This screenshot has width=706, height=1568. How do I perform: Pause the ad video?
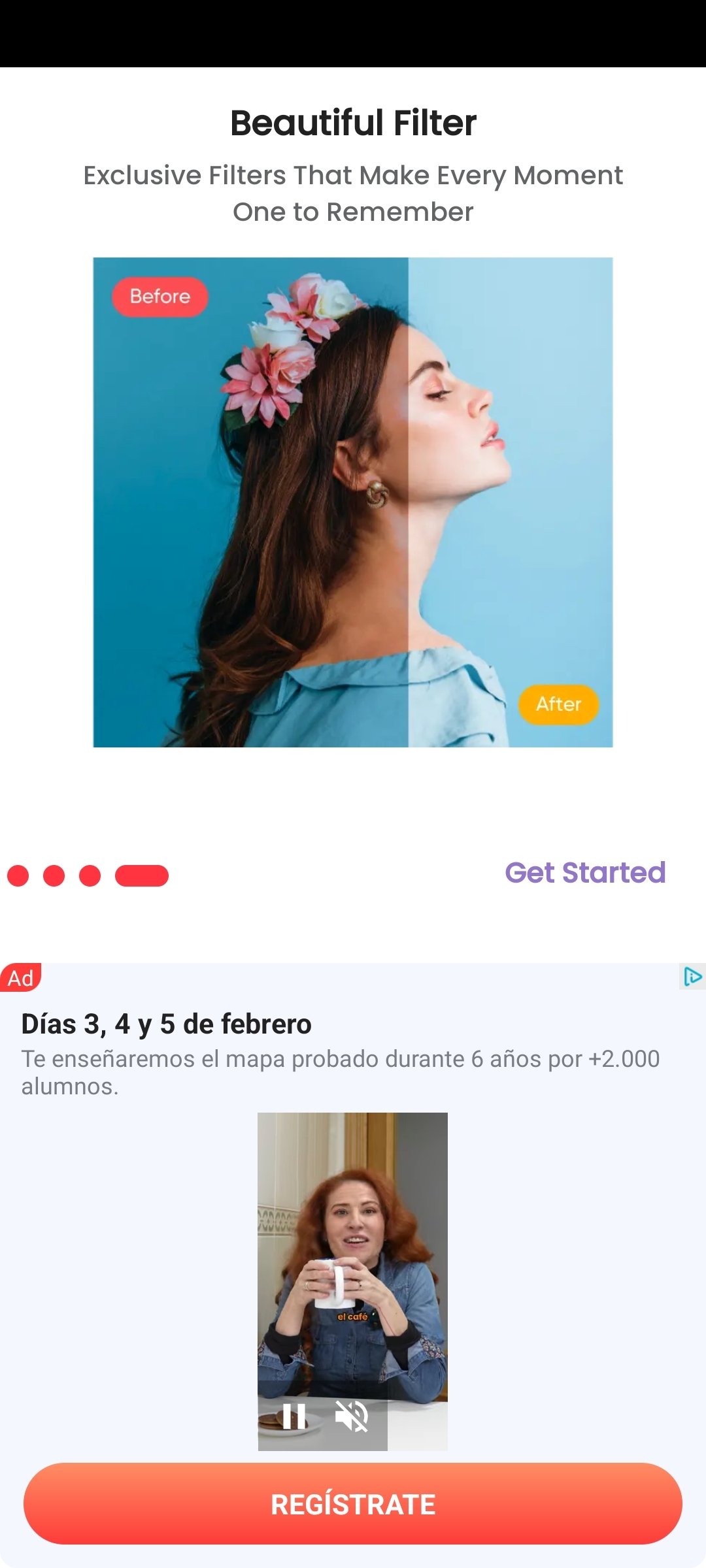(x=294, y=1416)
